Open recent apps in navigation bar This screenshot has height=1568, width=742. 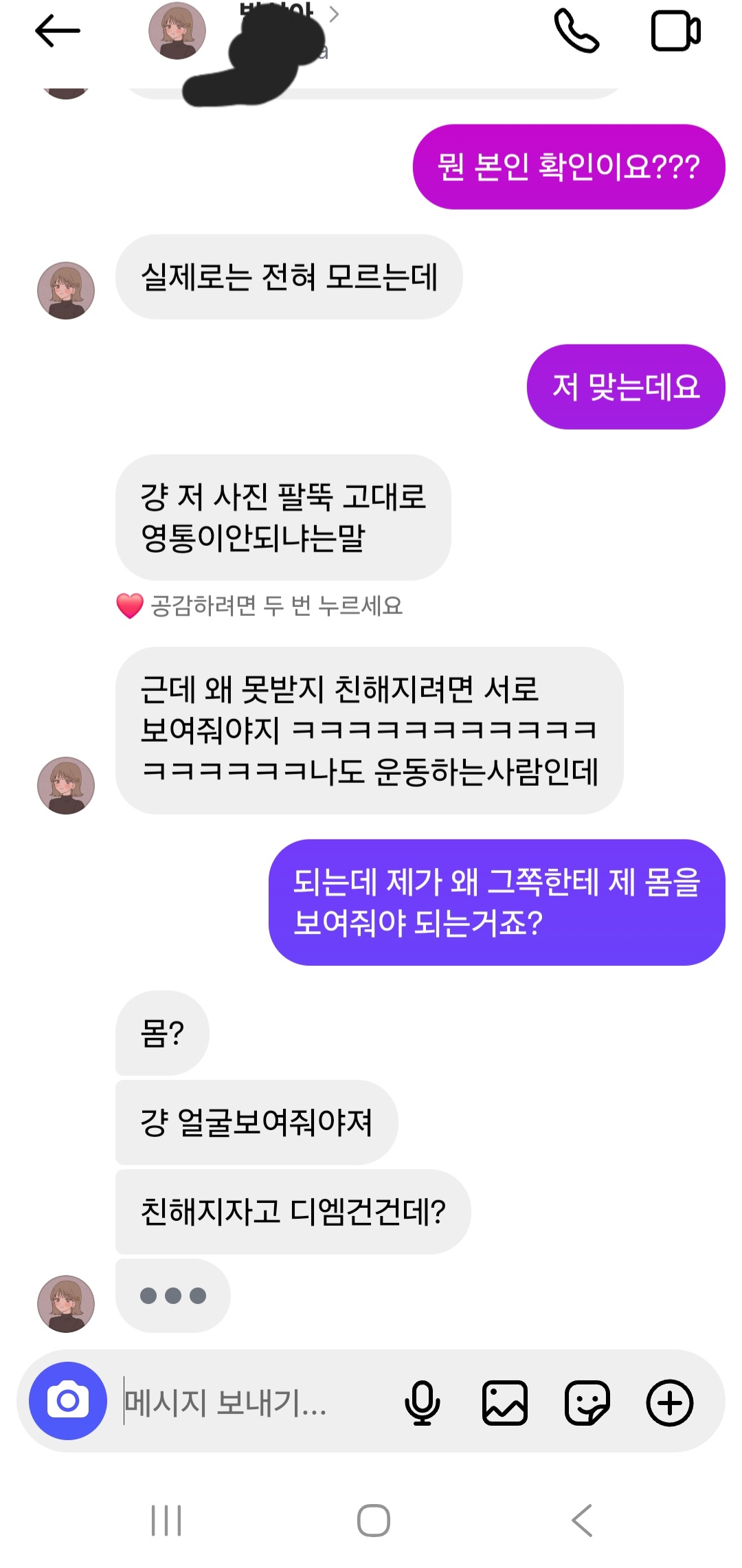(x=166, y=1520)
